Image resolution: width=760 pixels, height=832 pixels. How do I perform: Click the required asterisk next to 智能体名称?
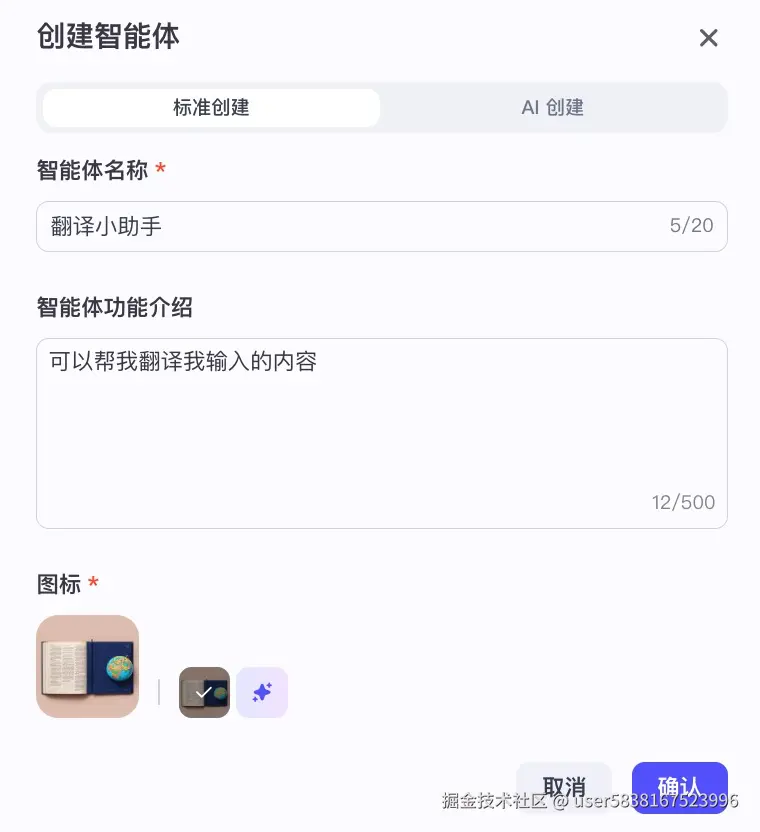pyautogui.click(x=160, y=170)
